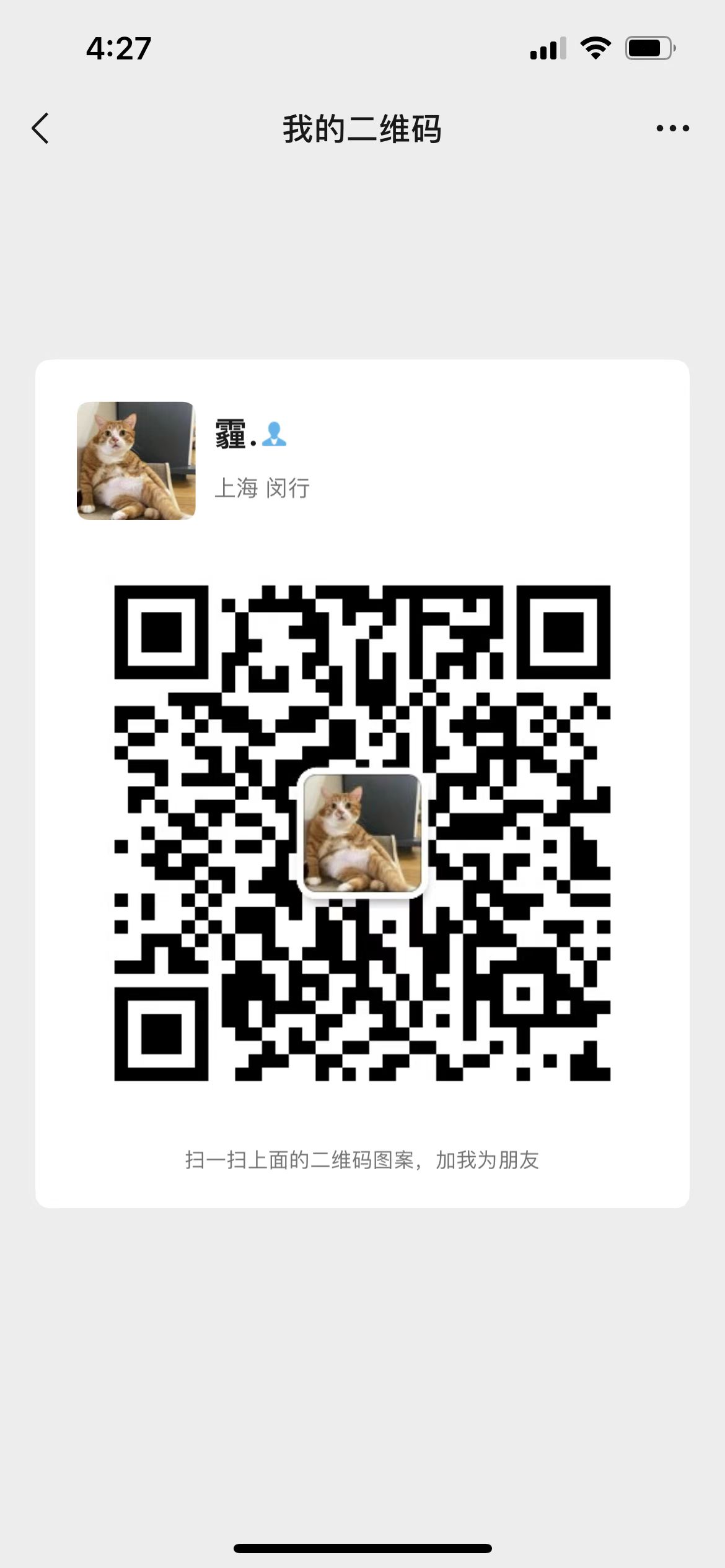Screen dimensions: 725x1568
Task: Open the three-dot more options menu
Action: pos(672,129)
